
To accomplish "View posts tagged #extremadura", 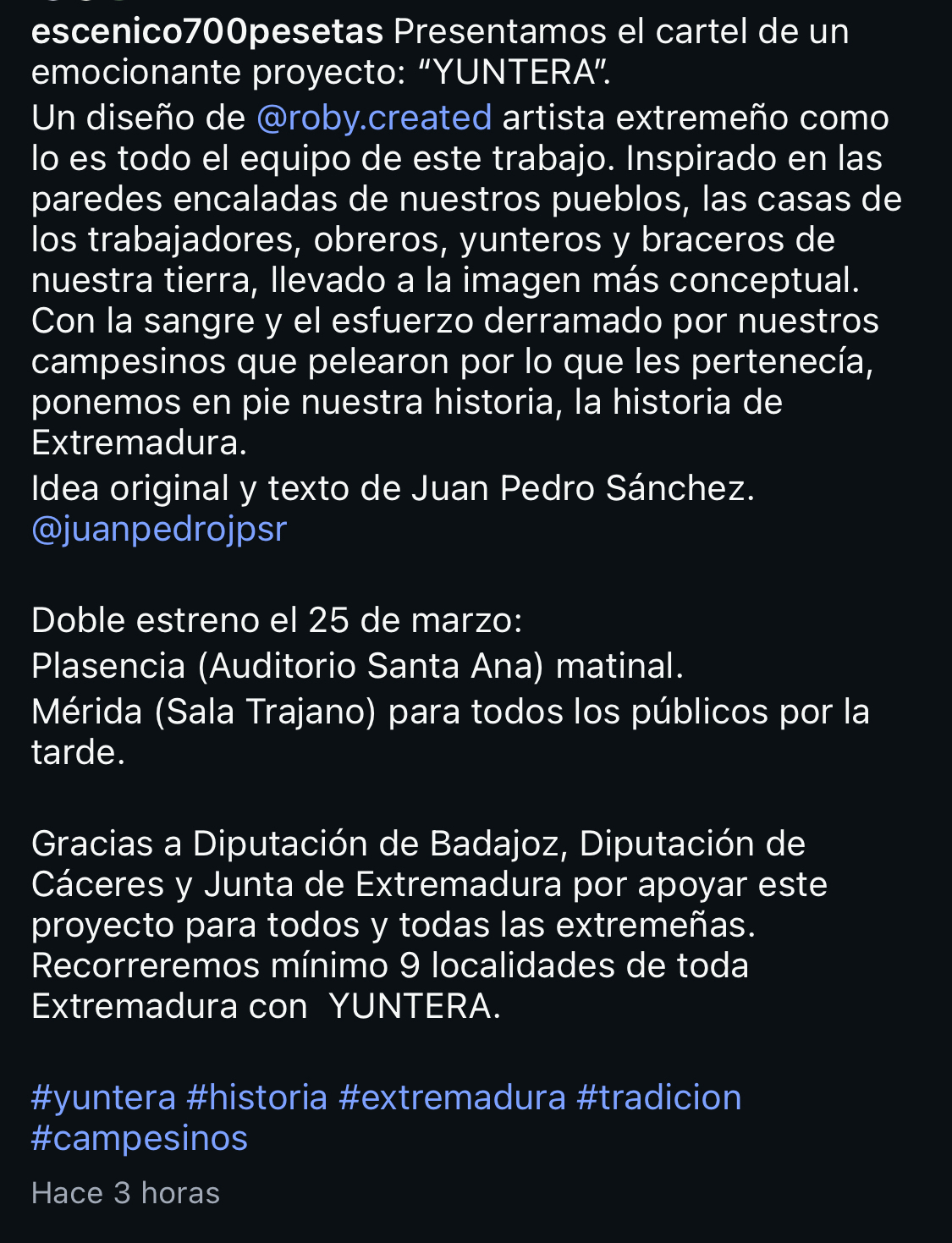I will (452, 1097).
